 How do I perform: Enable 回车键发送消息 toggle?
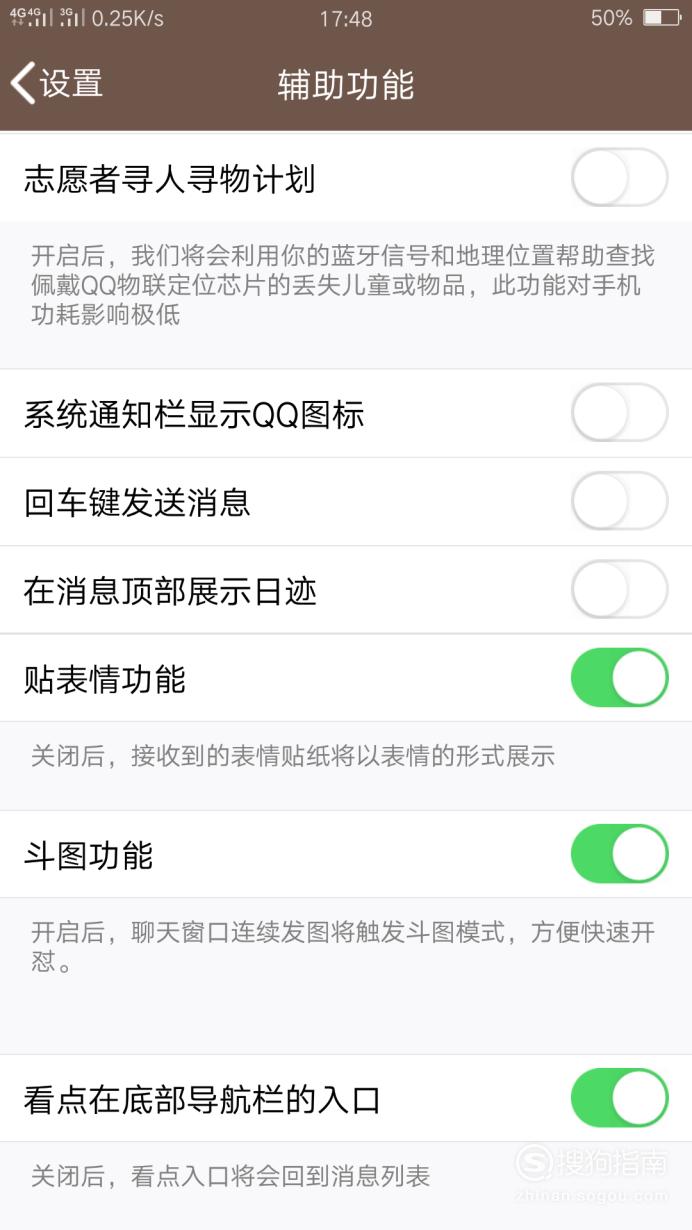click(x=619, y=501)
